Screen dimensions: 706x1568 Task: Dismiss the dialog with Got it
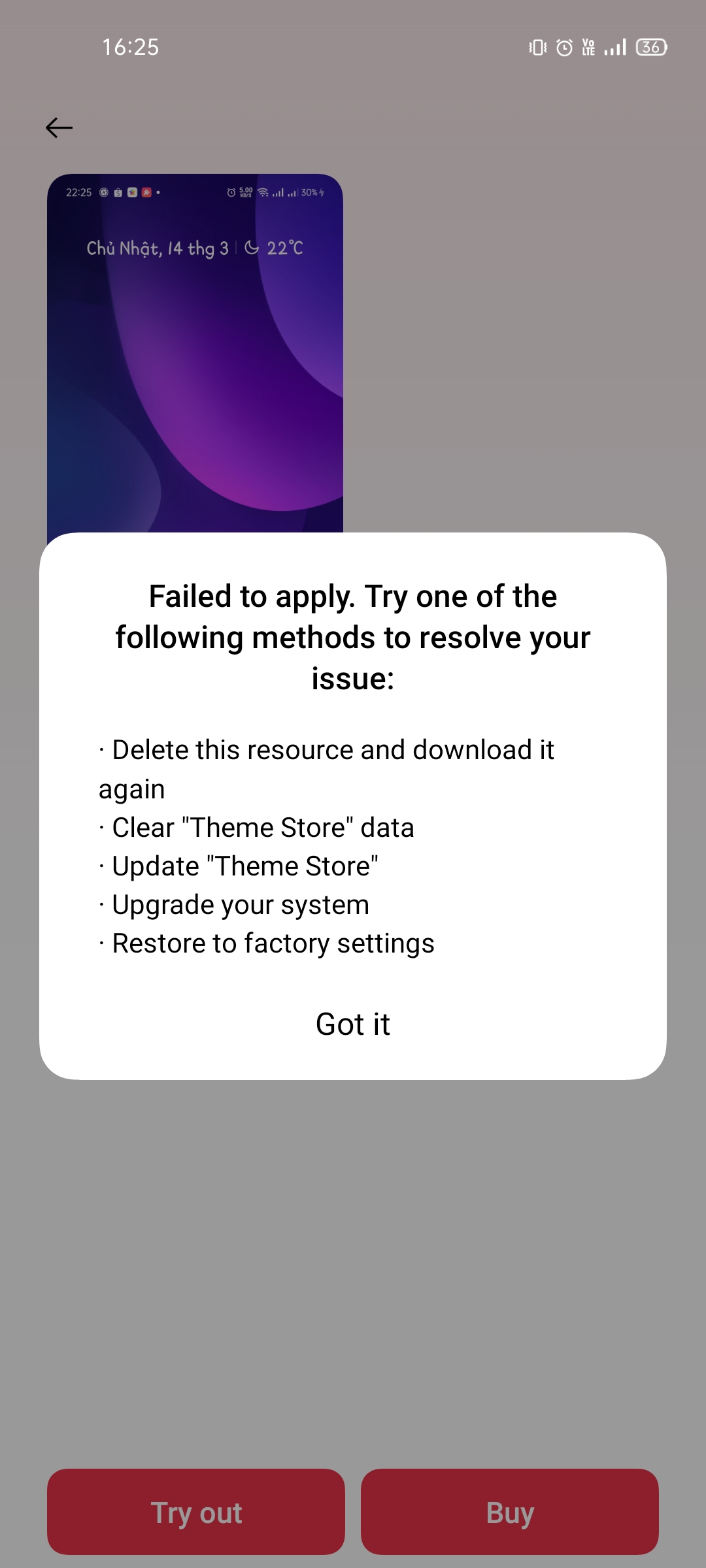[353, 1024]
